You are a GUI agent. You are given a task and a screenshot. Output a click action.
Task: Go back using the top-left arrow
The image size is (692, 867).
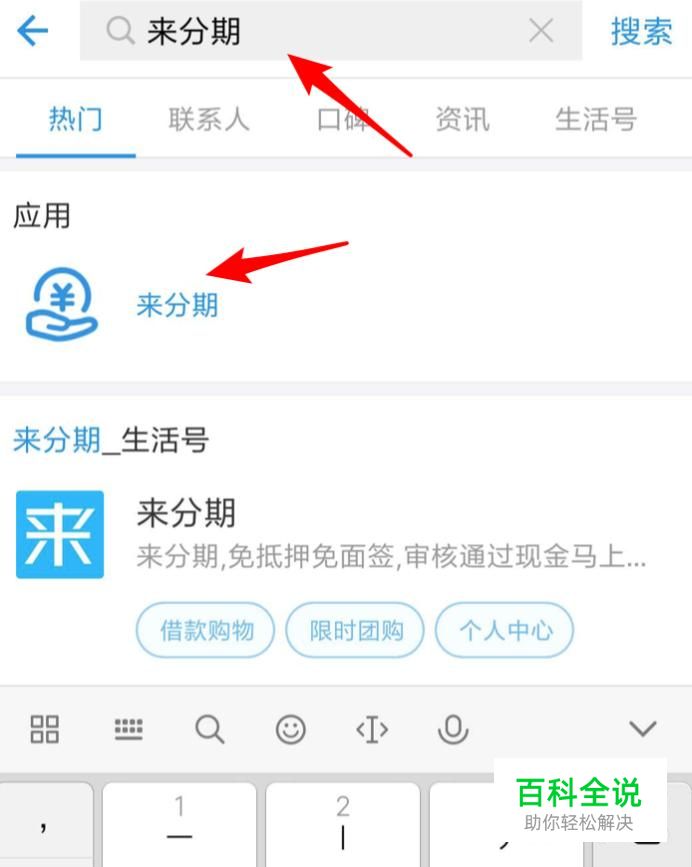point(33,31)
